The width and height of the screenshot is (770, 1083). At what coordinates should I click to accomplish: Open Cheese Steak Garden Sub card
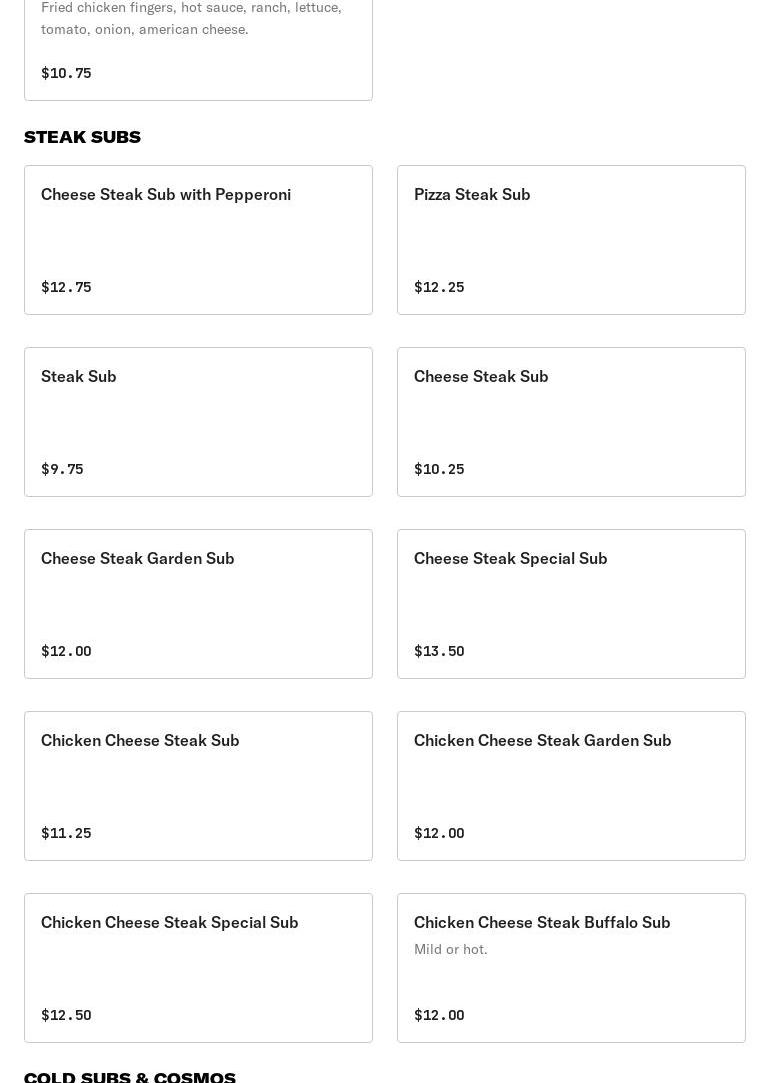(198, 604)
